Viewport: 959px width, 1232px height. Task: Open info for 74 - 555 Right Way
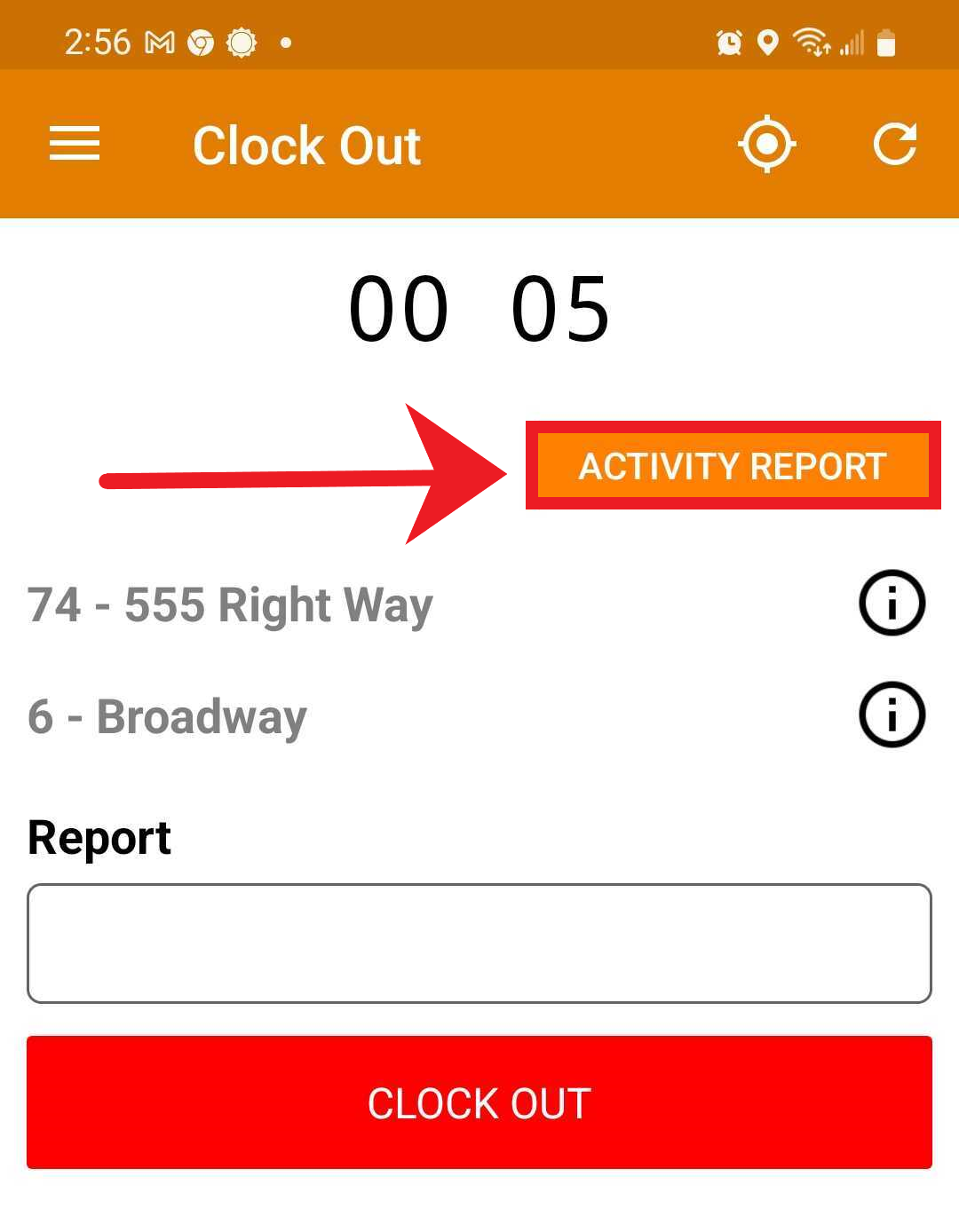892,604
